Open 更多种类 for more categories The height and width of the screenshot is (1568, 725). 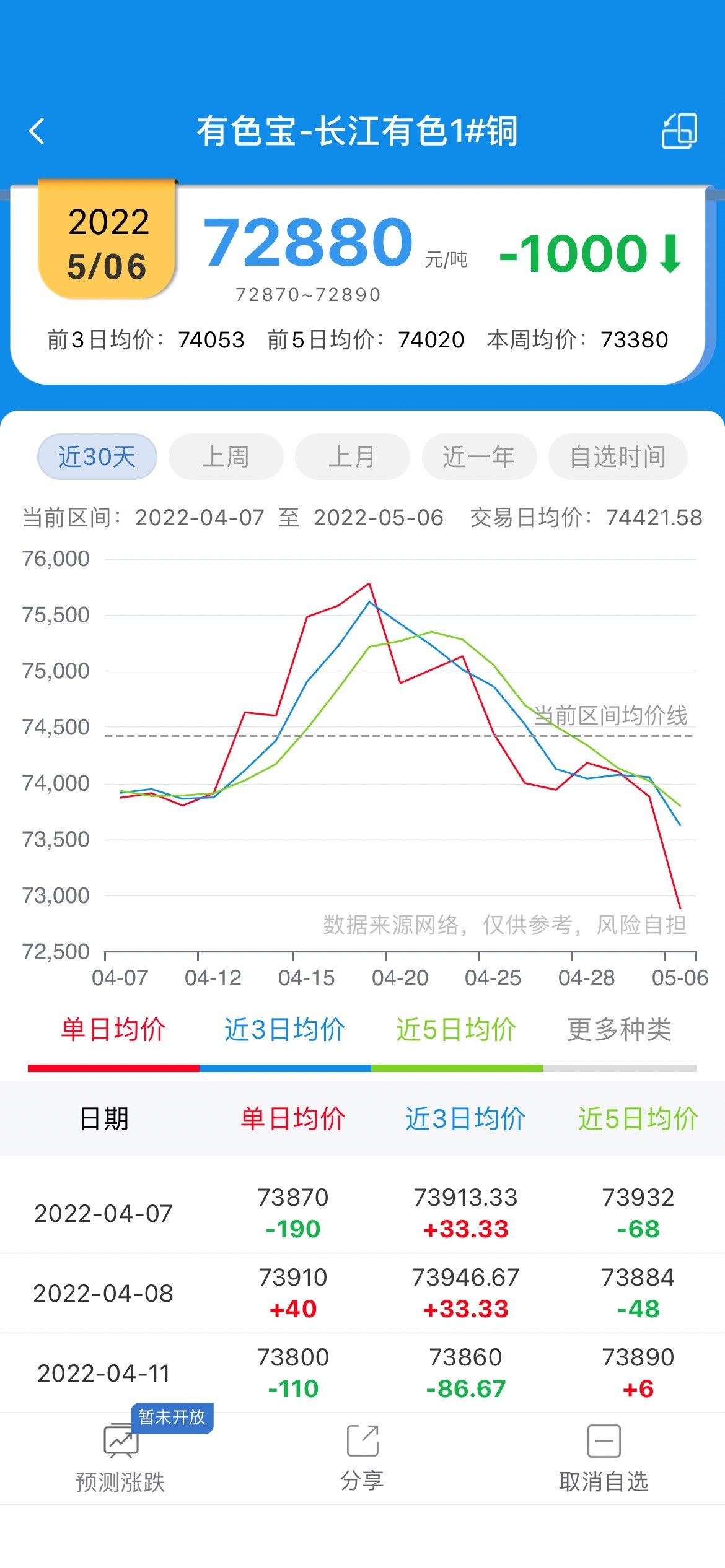coord(620,1030)
